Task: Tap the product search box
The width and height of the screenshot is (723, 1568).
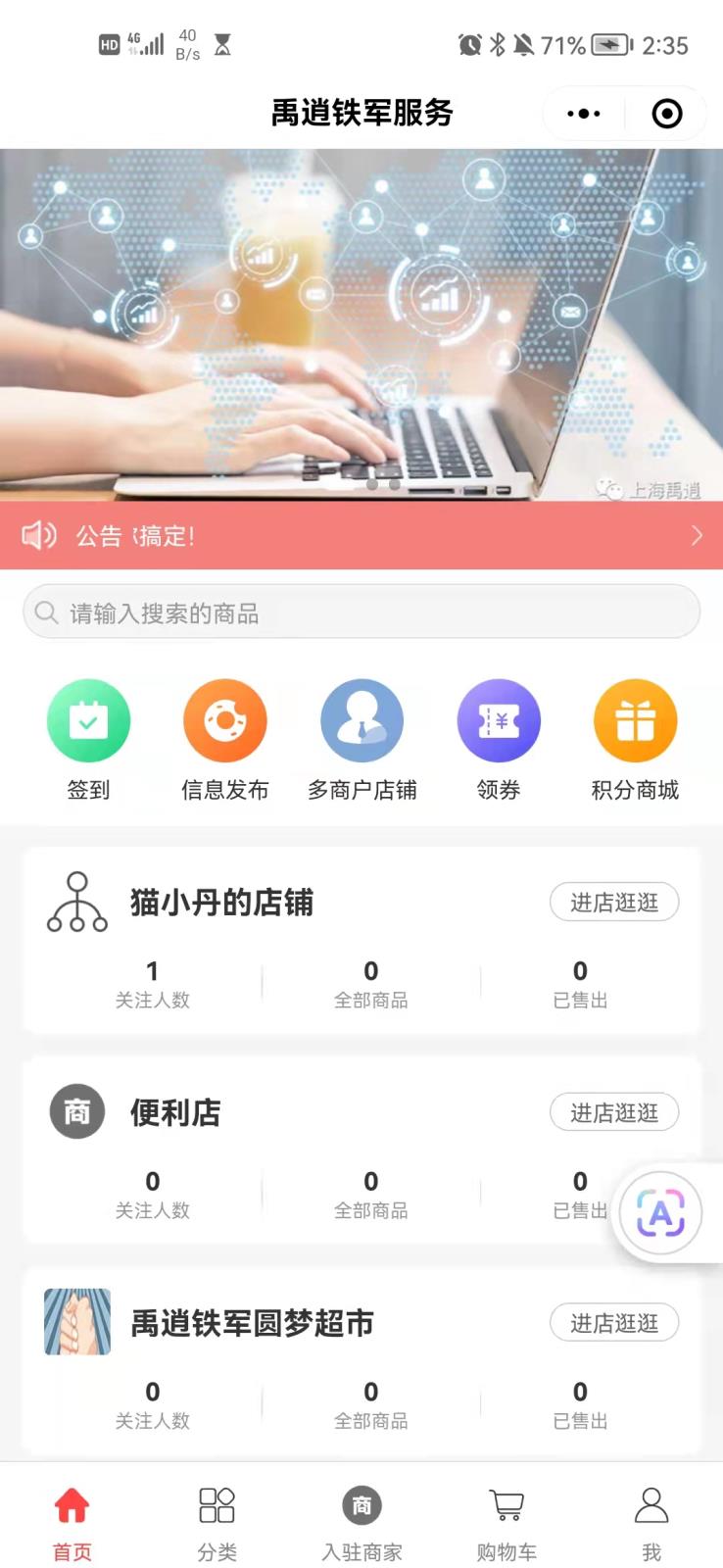Action: point(361,612)
